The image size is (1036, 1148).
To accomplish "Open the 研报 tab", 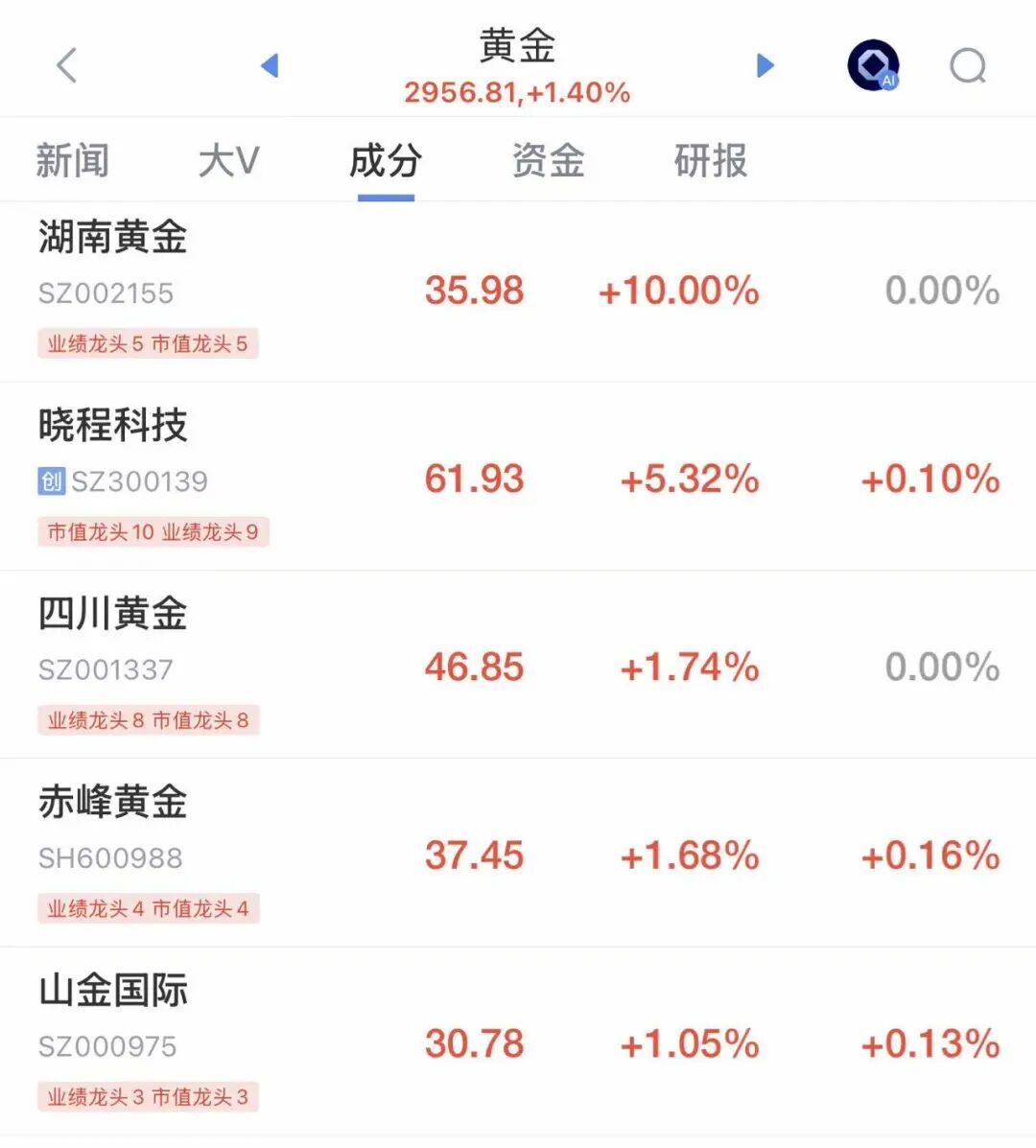I will point(710,160).
